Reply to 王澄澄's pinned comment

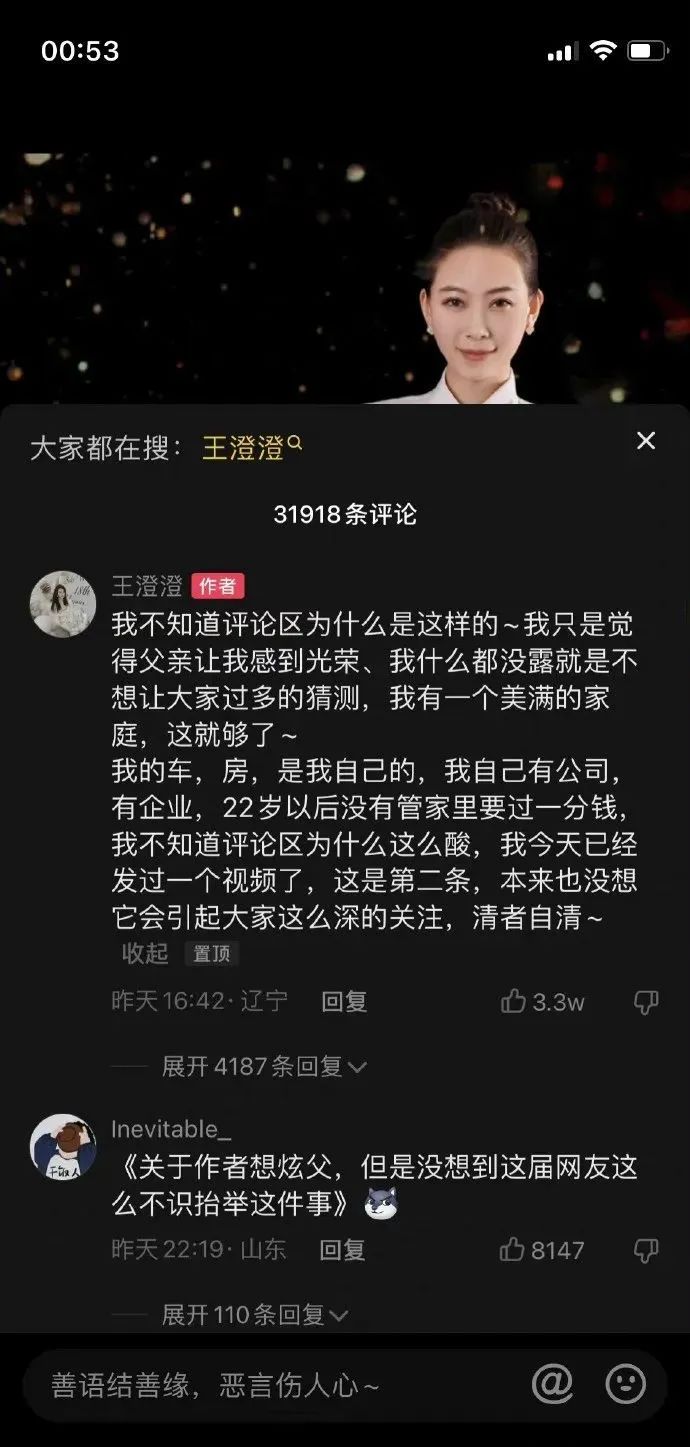coord(344,1002)
